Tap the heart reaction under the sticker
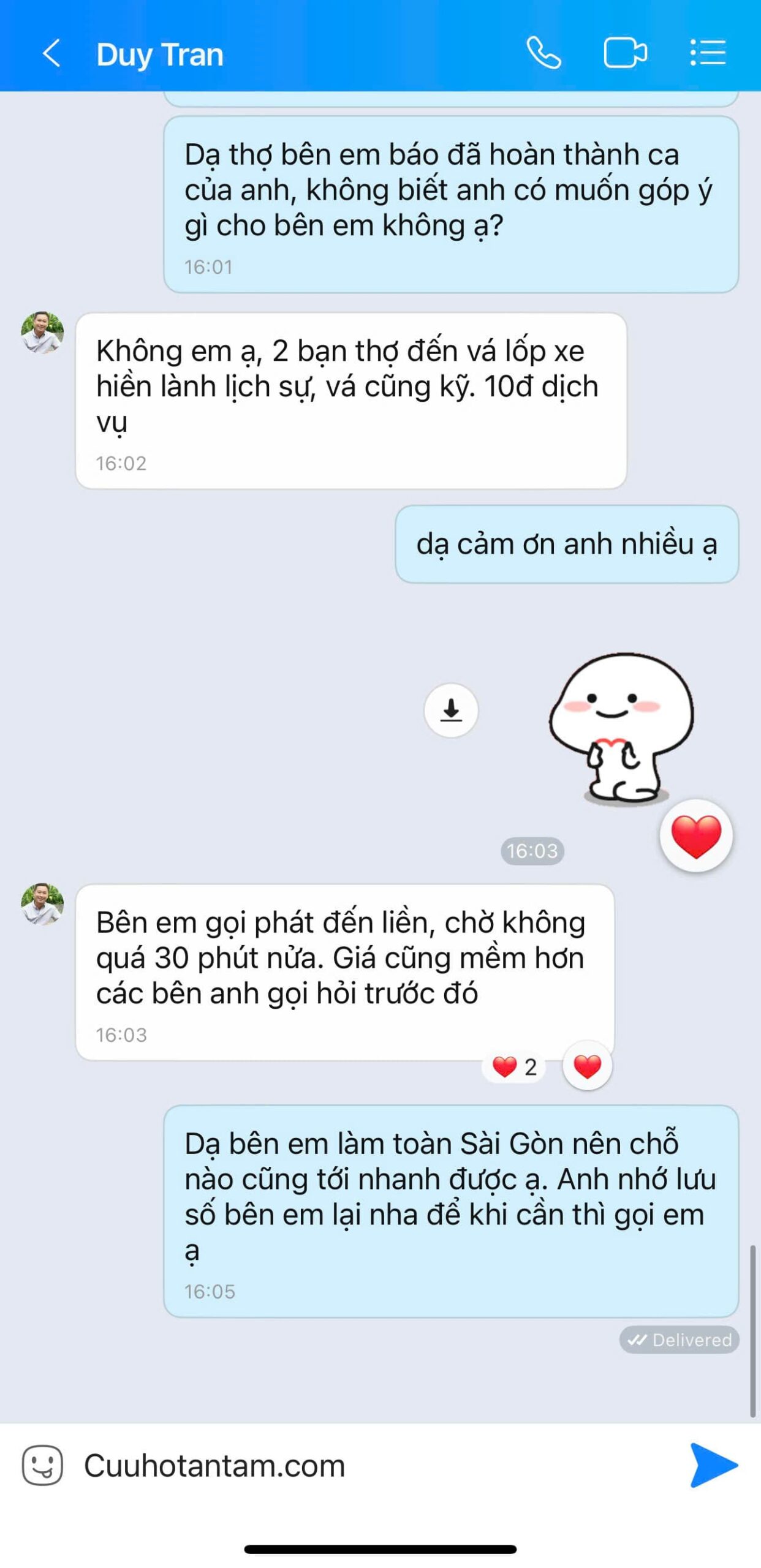Screen dimensions: 761x1568 click(x=695, y=835)
